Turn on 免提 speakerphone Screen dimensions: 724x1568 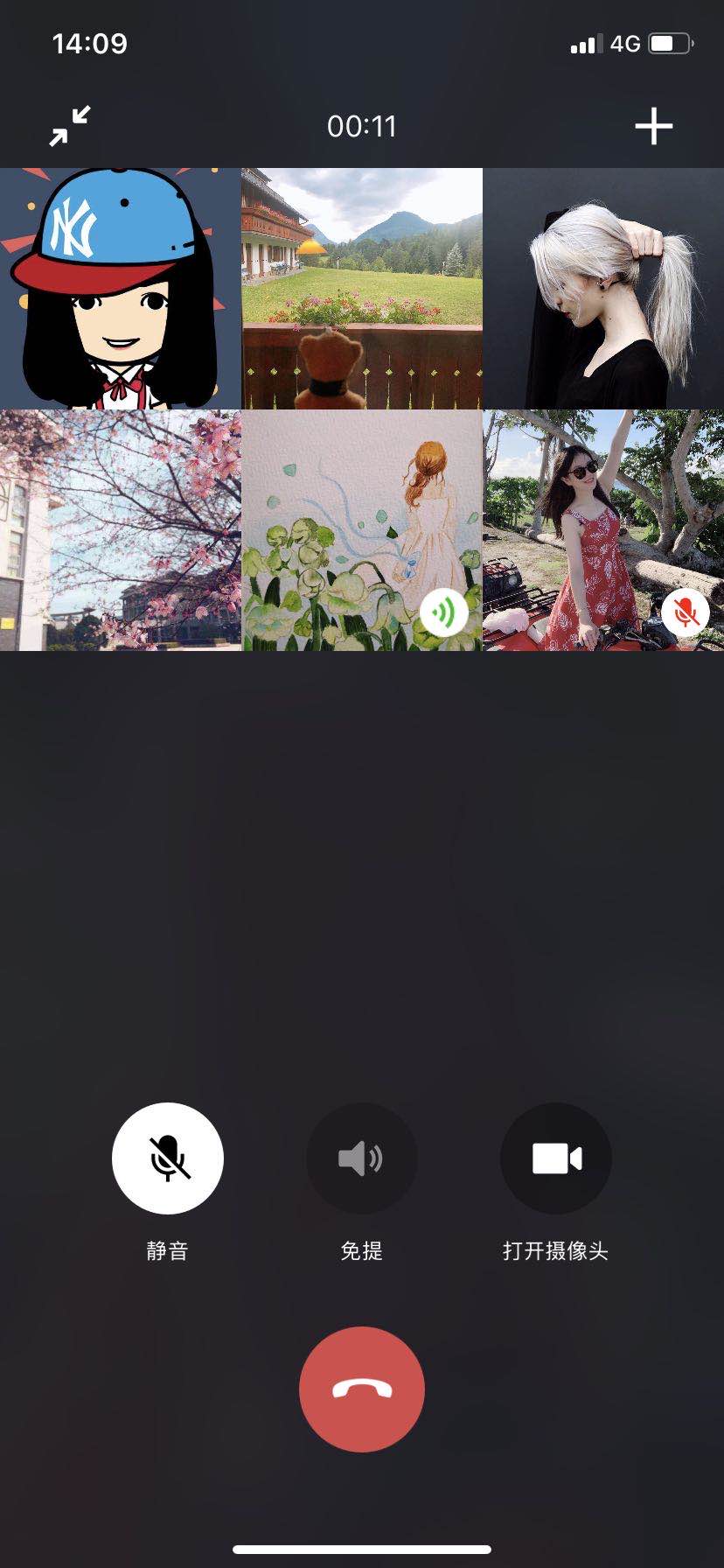click(x=361, y=1158)
